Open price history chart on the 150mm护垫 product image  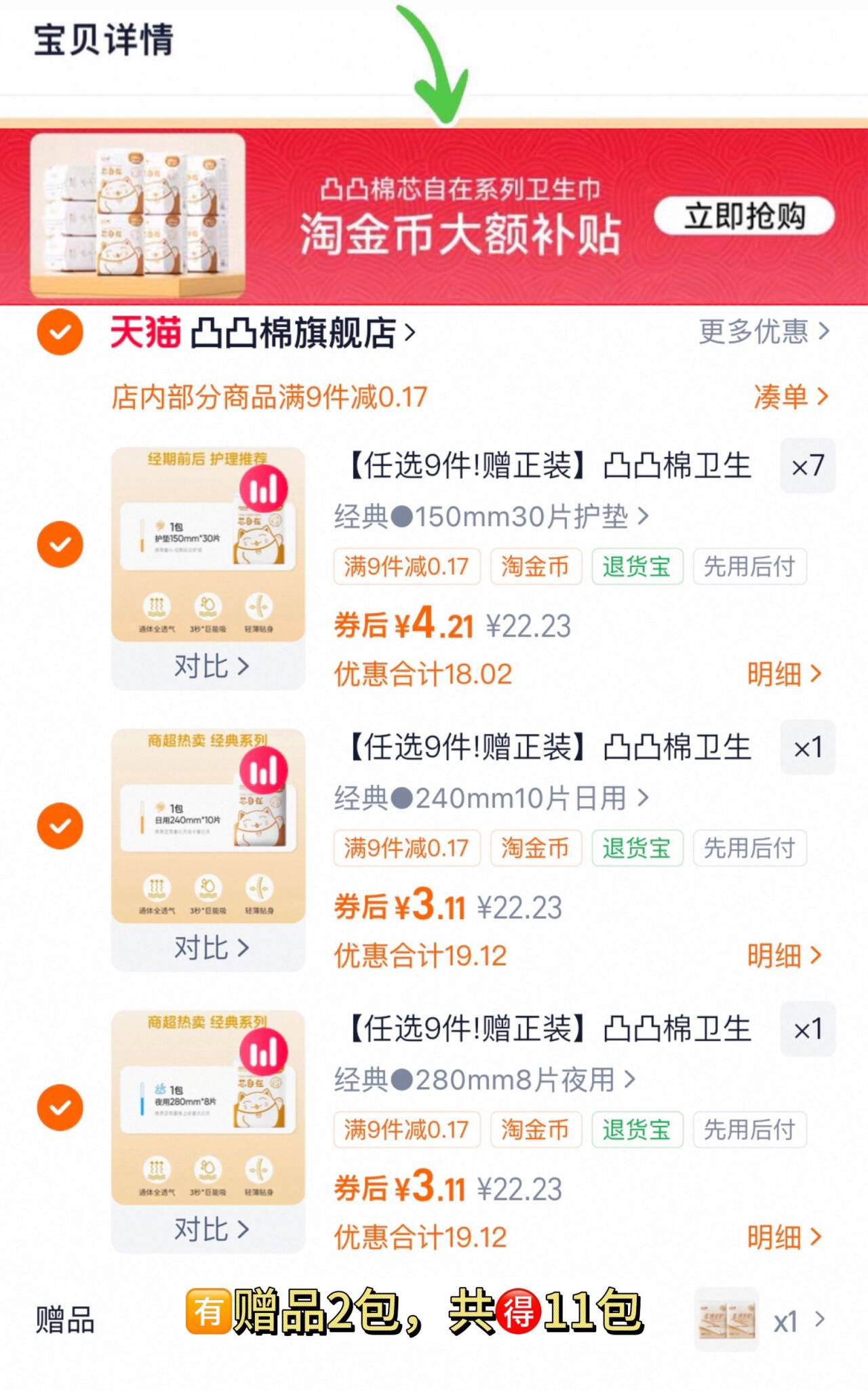pyautogui.click(x=265, y=489)
